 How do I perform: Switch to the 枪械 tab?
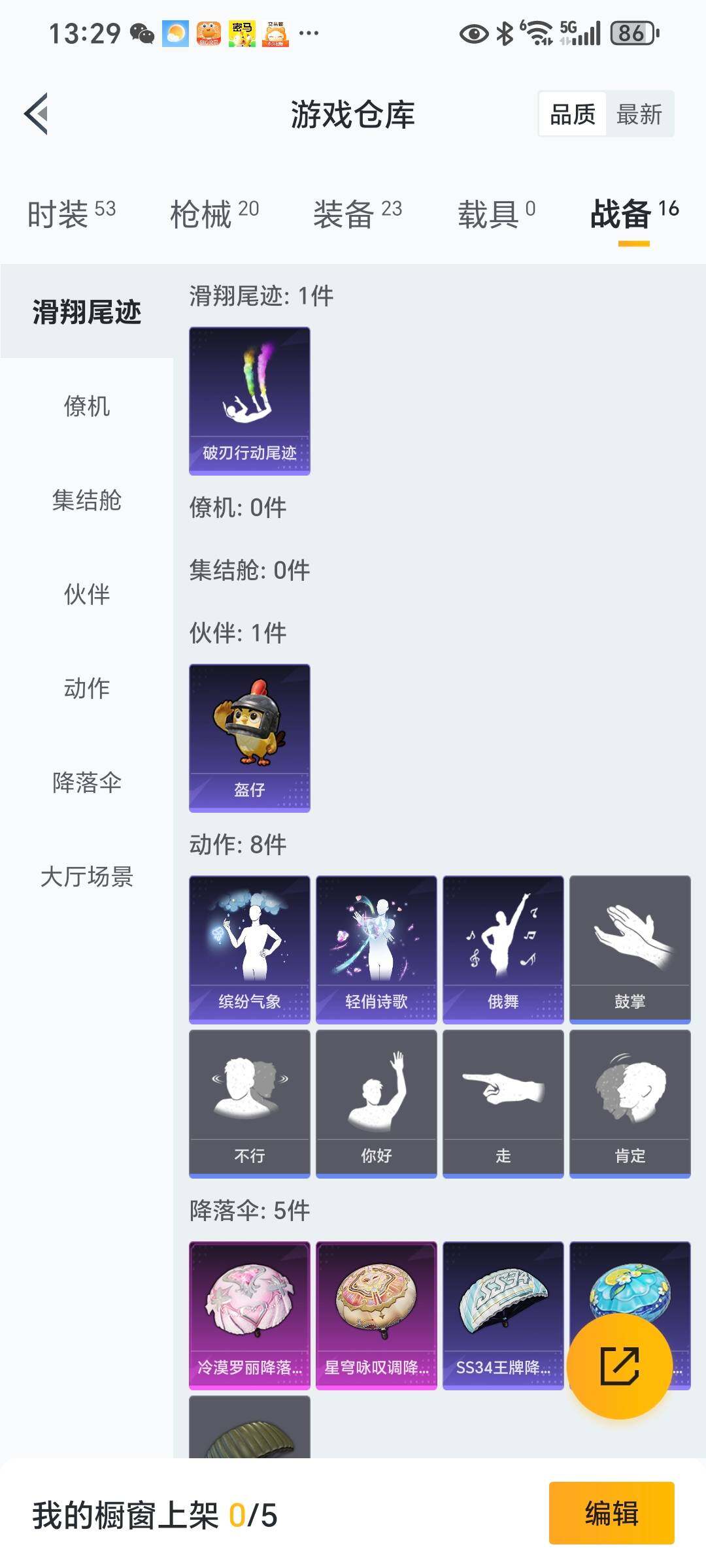tap(214, 214)
